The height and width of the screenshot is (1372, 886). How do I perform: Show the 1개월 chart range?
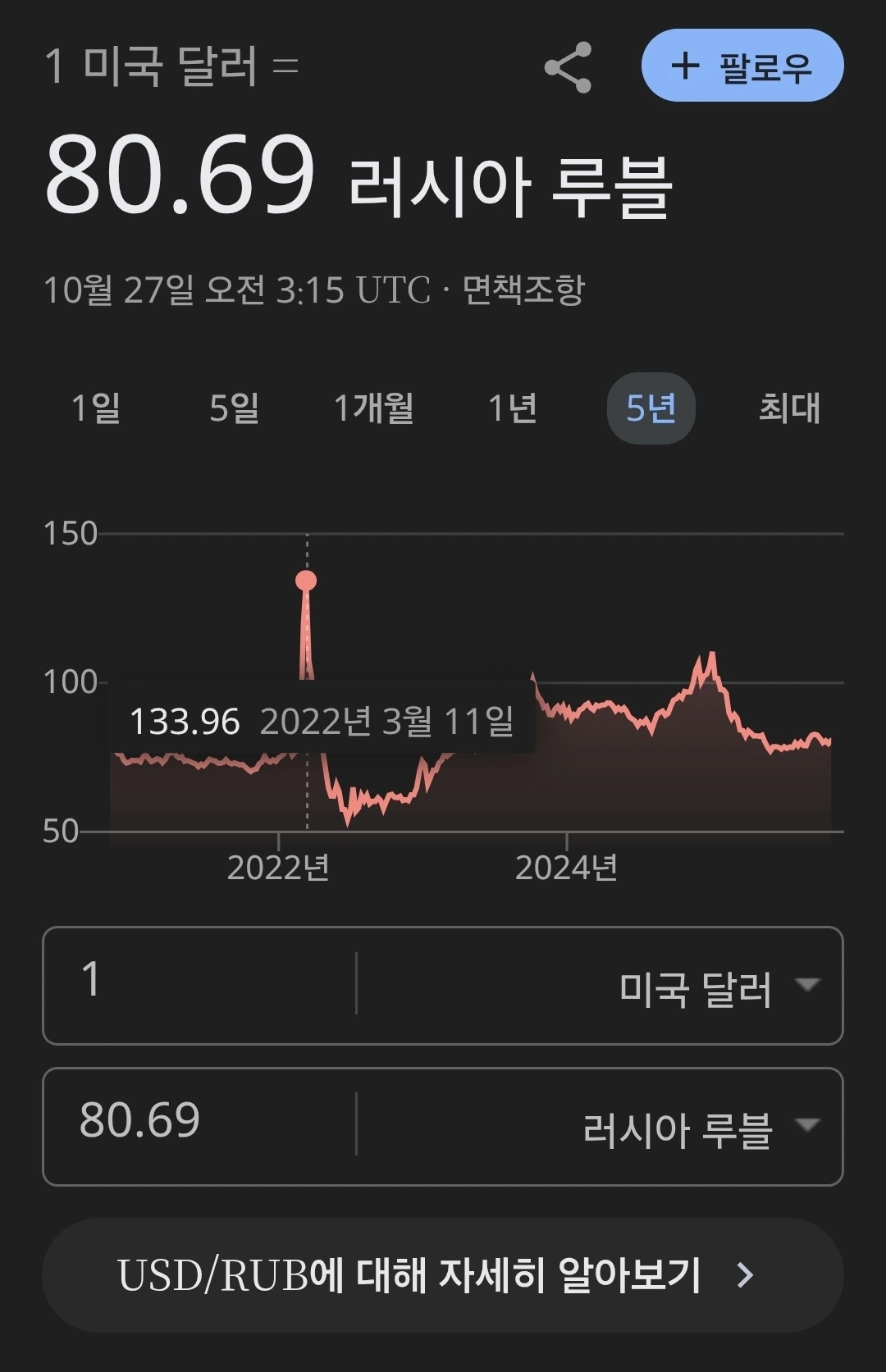[x=373, y=408]
